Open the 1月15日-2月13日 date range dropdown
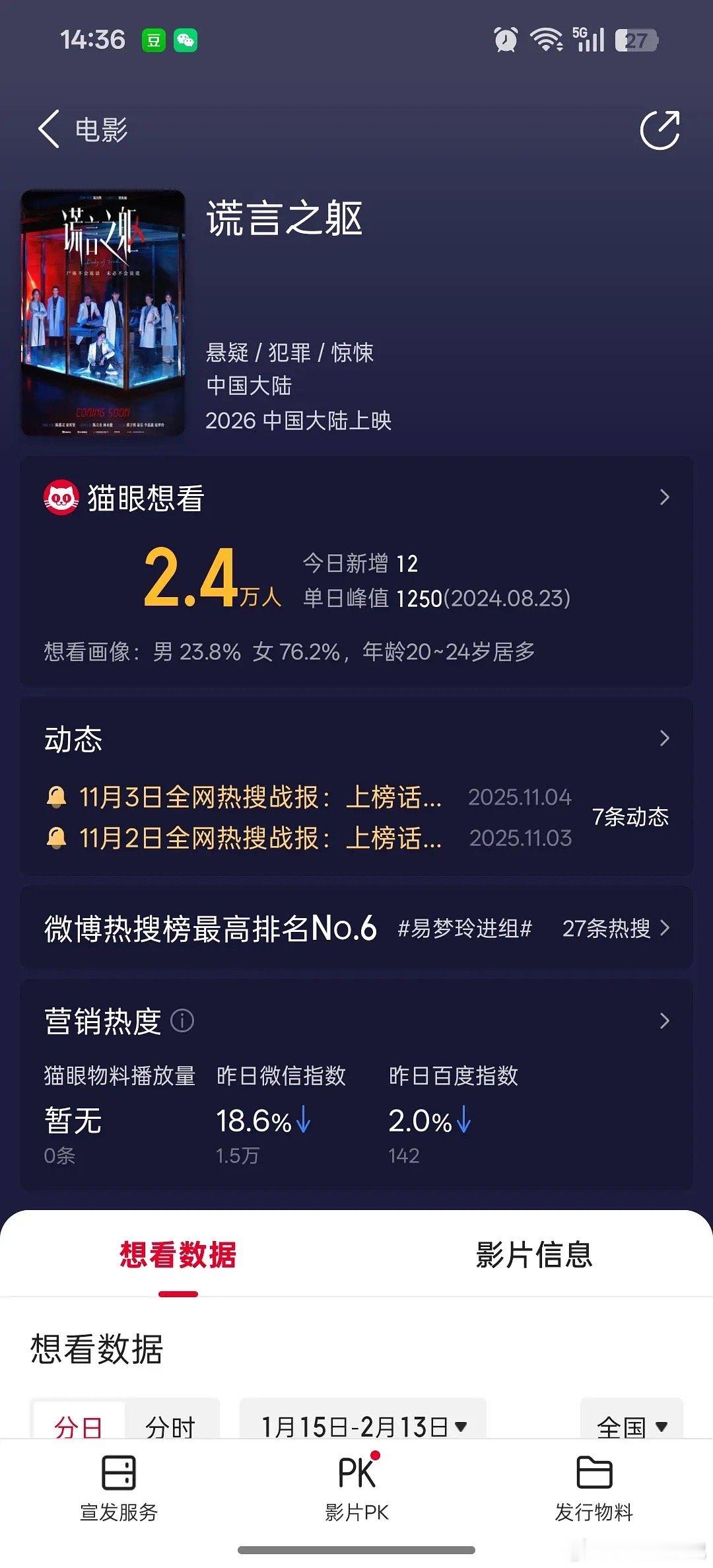Viewport: 713px width, 1568px height. [x=360, y=1427]
